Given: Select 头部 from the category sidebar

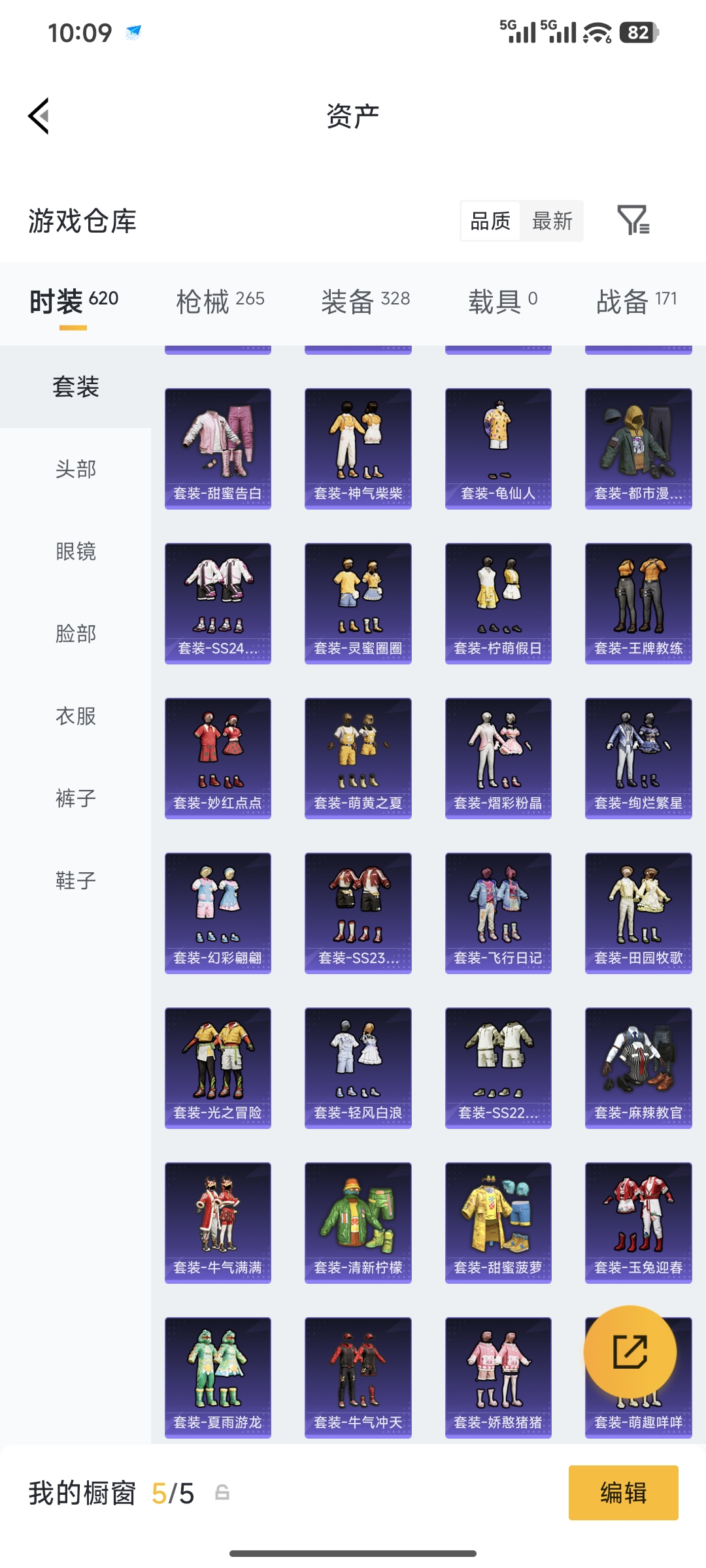Looking at the screenshot, I should tap(76, 469).
